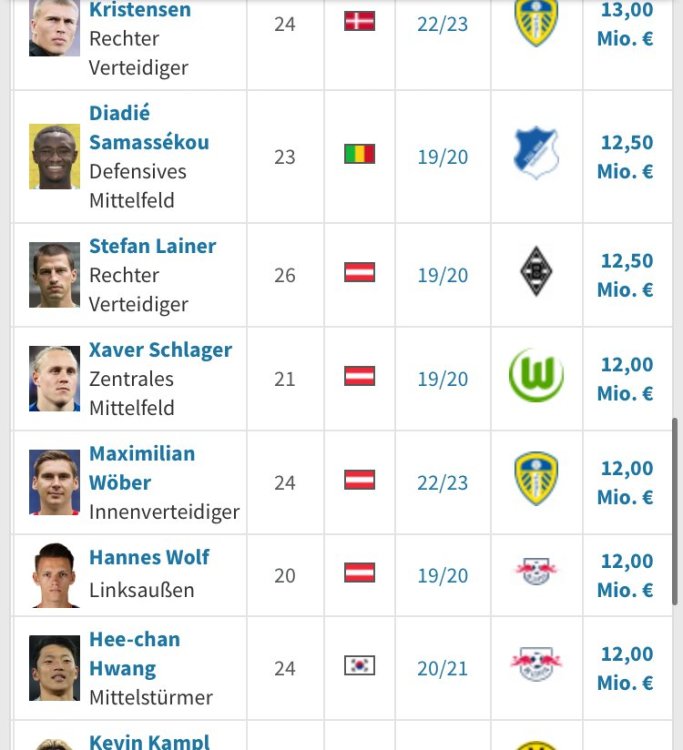
Task: Open Kevin Kampl's player page
Action: [149, 741]
